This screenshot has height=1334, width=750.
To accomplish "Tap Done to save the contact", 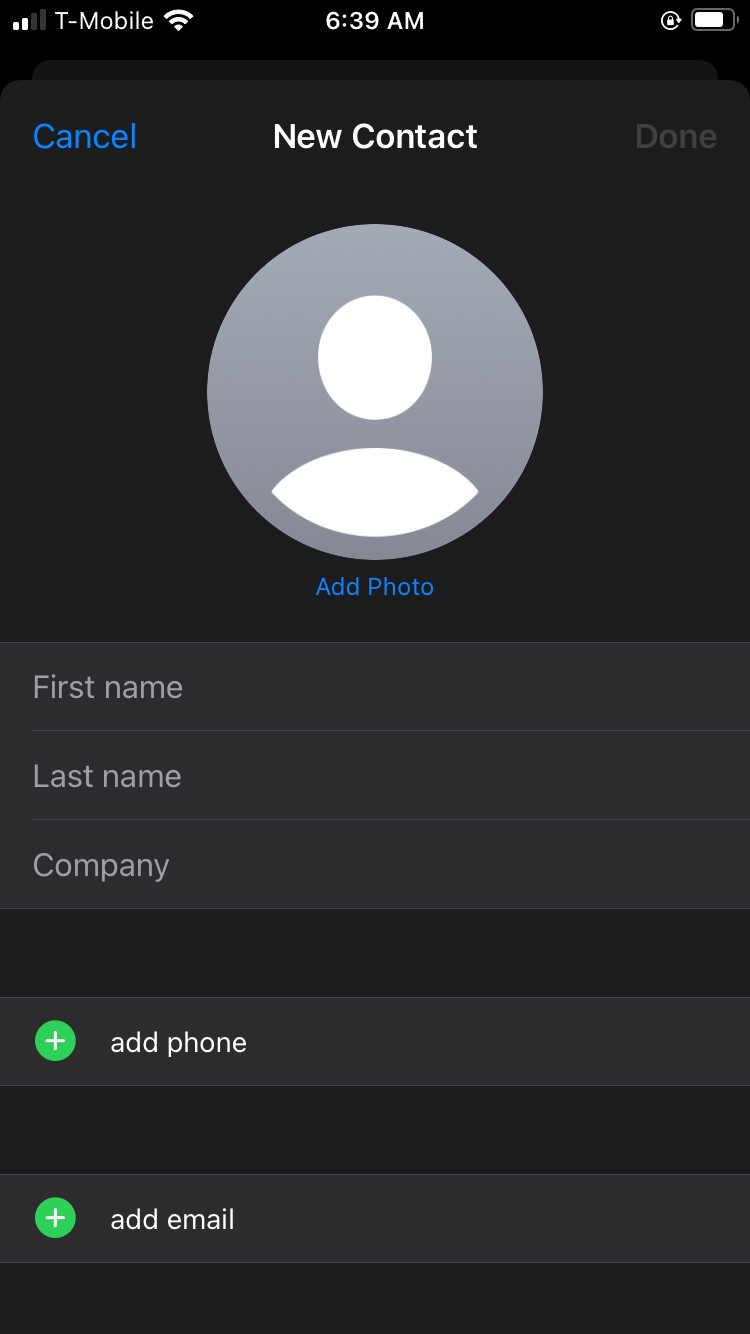I will tap(676, 136).
